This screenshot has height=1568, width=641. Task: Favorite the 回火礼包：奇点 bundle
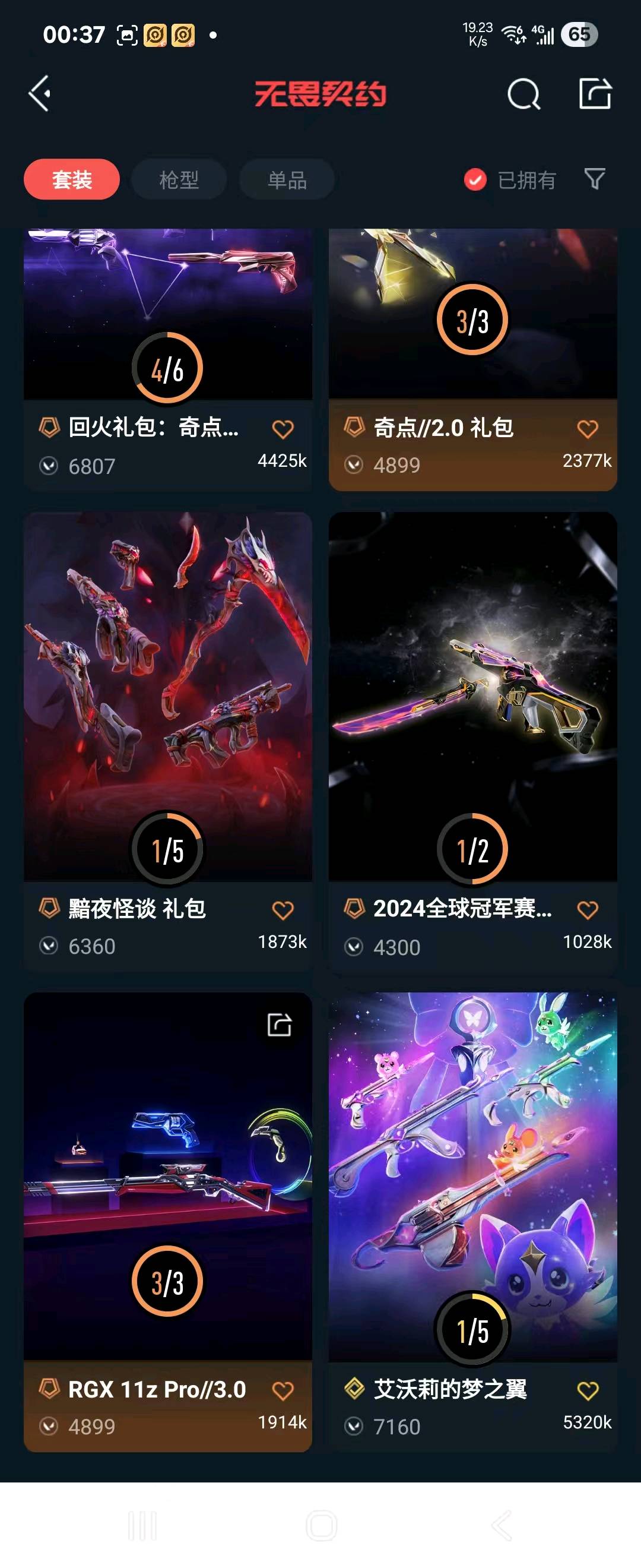[283, 429]
